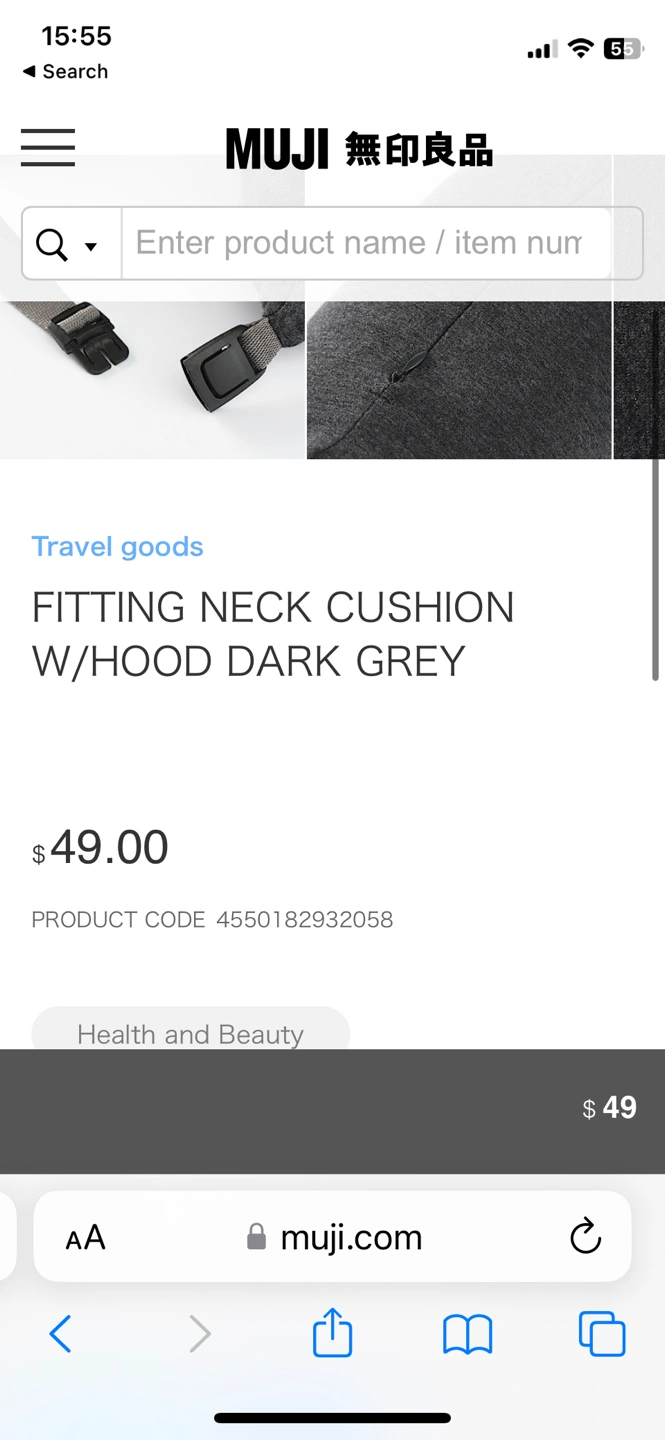The image size is (665, 1440).
Task: Open Safari bookmarks
Action: (467, 1334)
